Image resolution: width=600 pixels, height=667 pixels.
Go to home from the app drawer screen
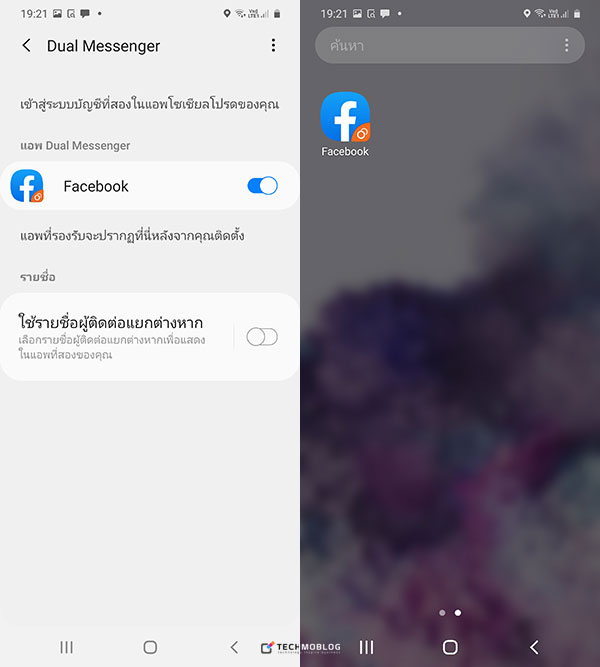tap(450, 647)
